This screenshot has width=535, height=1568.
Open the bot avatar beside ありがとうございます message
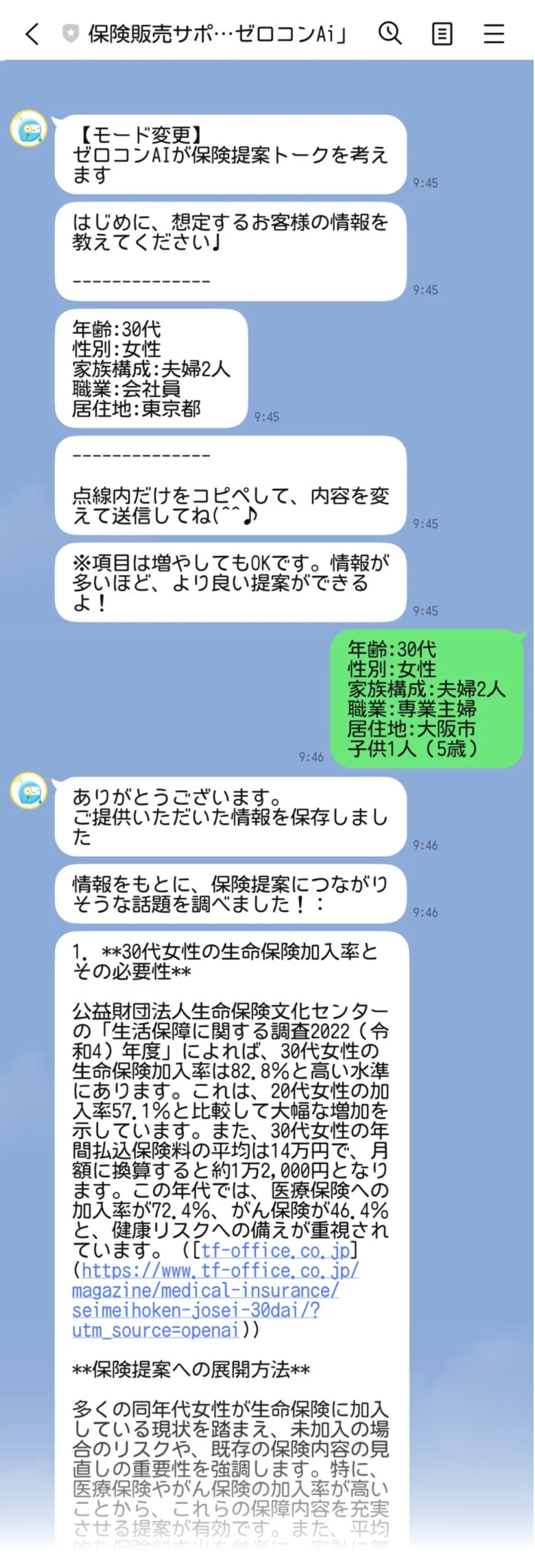point(29,790)
